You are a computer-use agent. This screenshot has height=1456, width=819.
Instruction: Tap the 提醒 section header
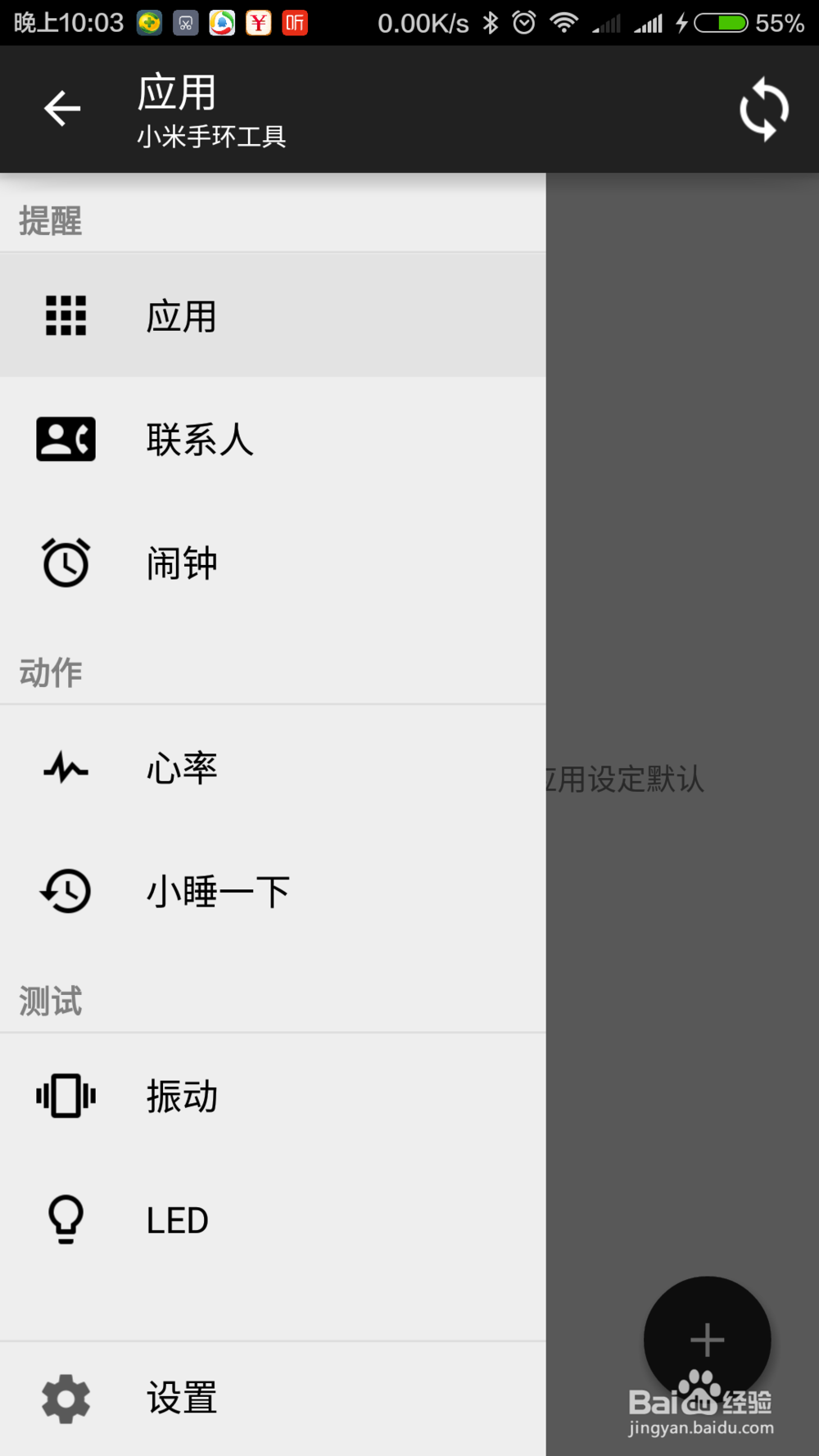(x=49, y=220)
